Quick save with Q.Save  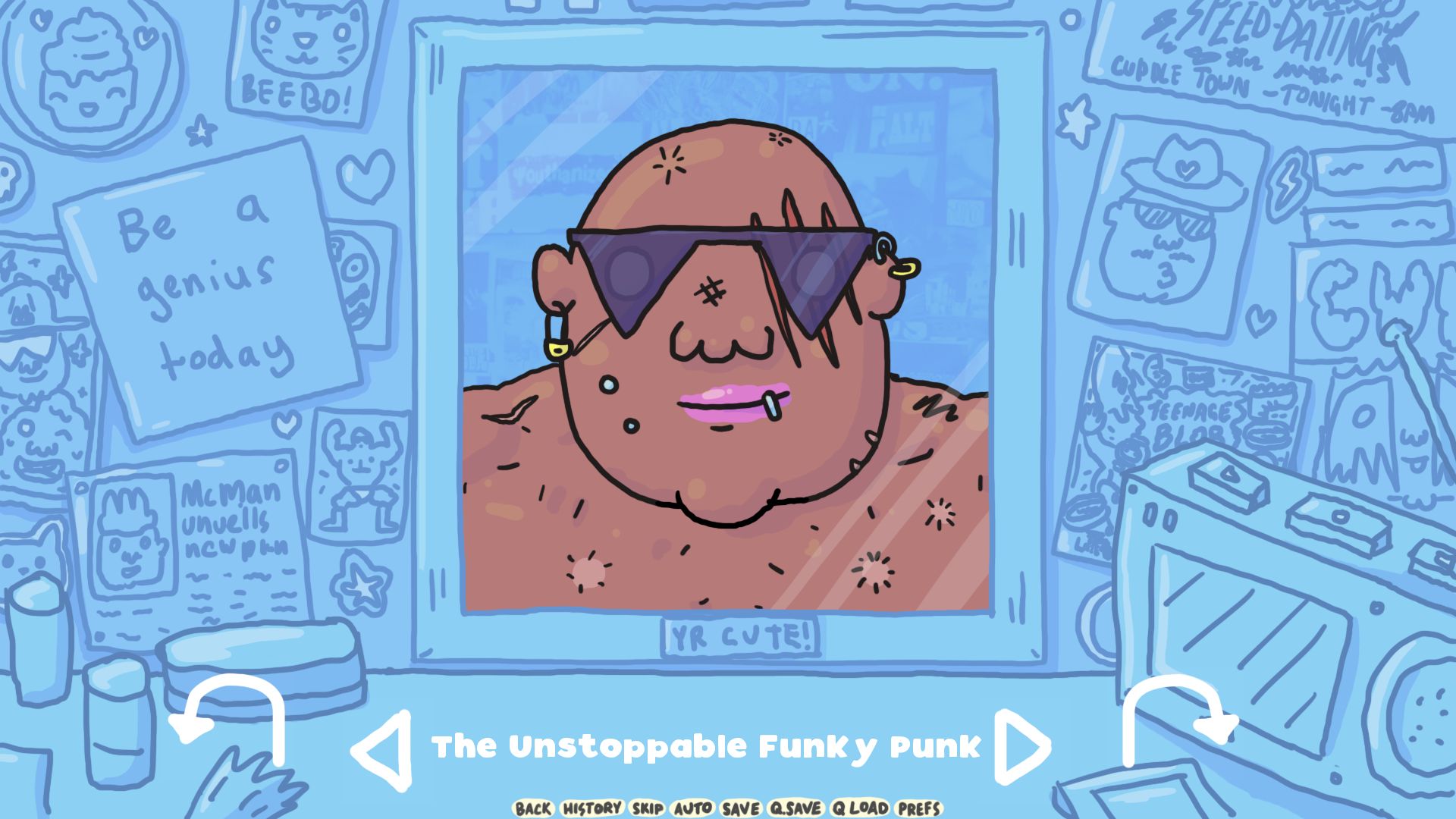pyautogui.click(x=795, y=808)
